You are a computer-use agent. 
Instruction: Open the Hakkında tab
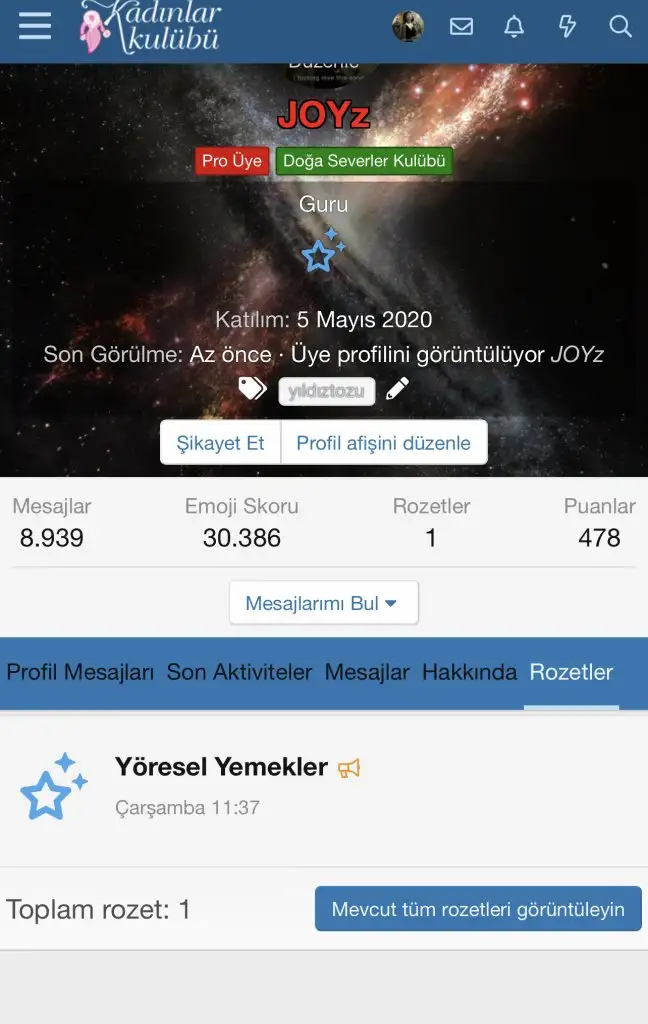(x=469, y=673)
